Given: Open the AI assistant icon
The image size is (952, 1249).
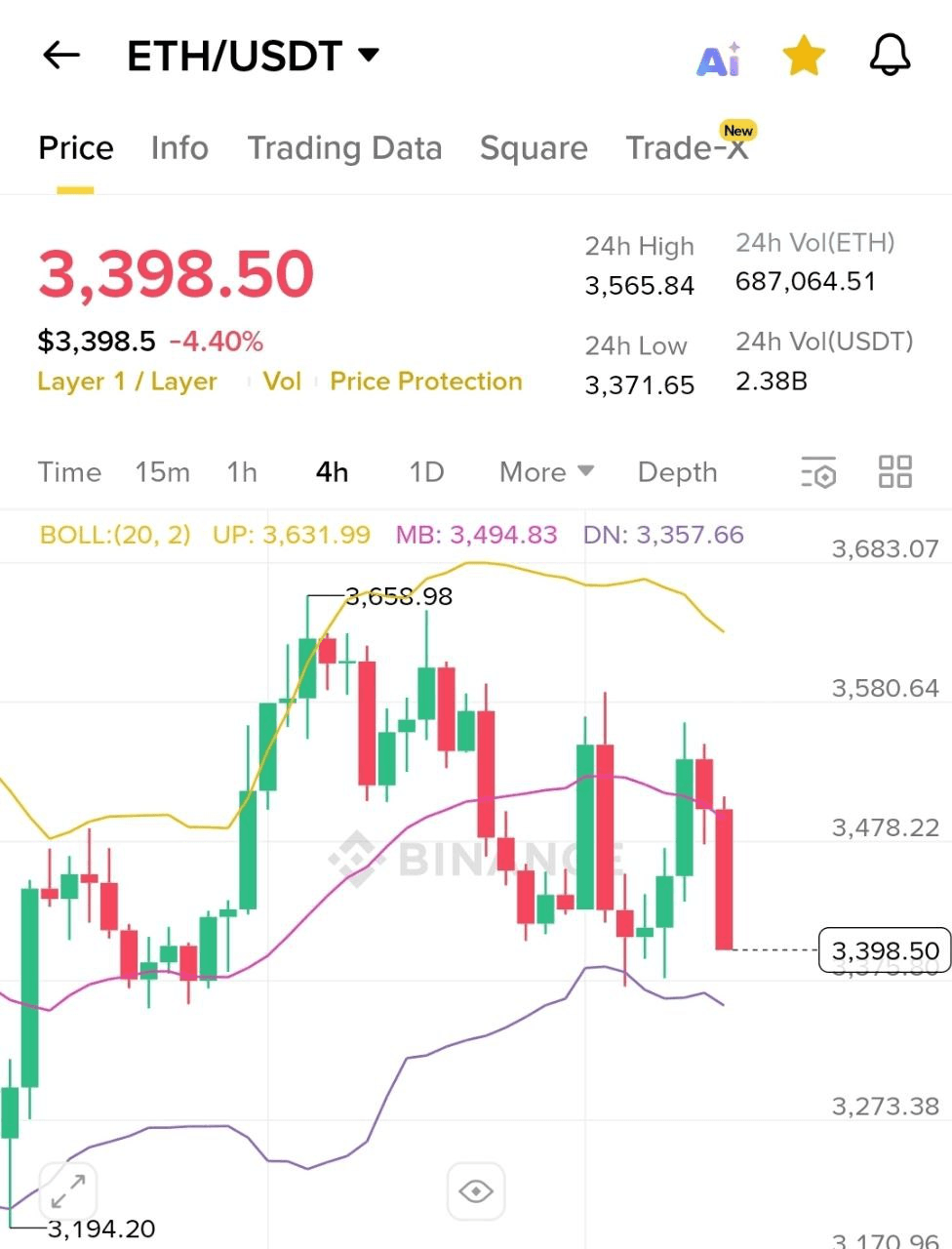Looking at the screenshot, I should click(719, 59).
